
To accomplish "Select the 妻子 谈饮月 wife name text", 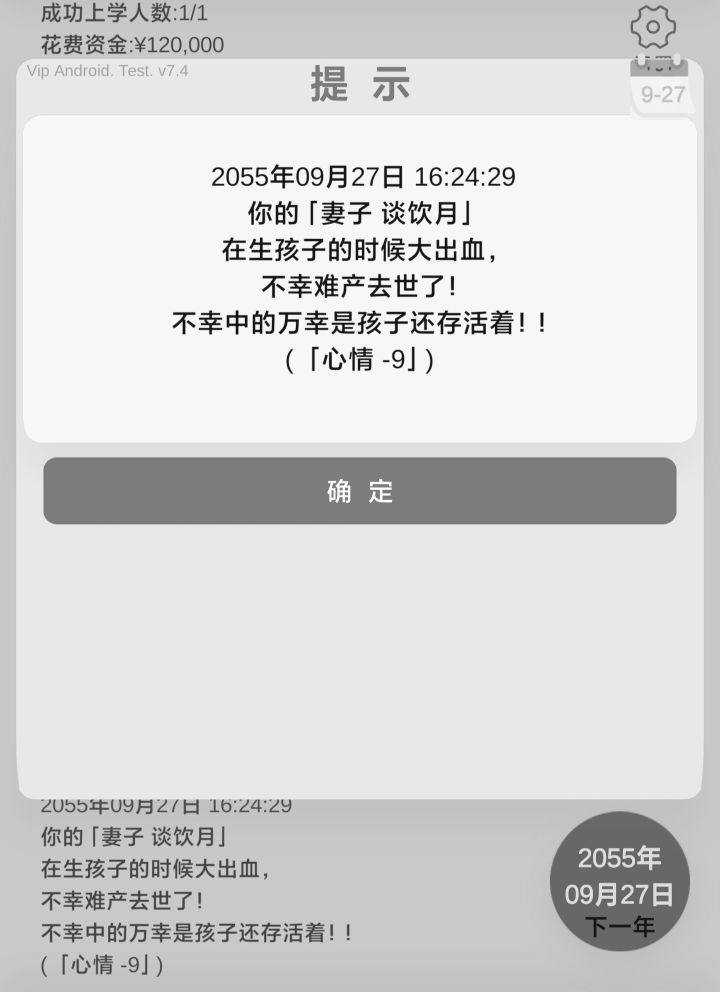I will coord(358,214).
